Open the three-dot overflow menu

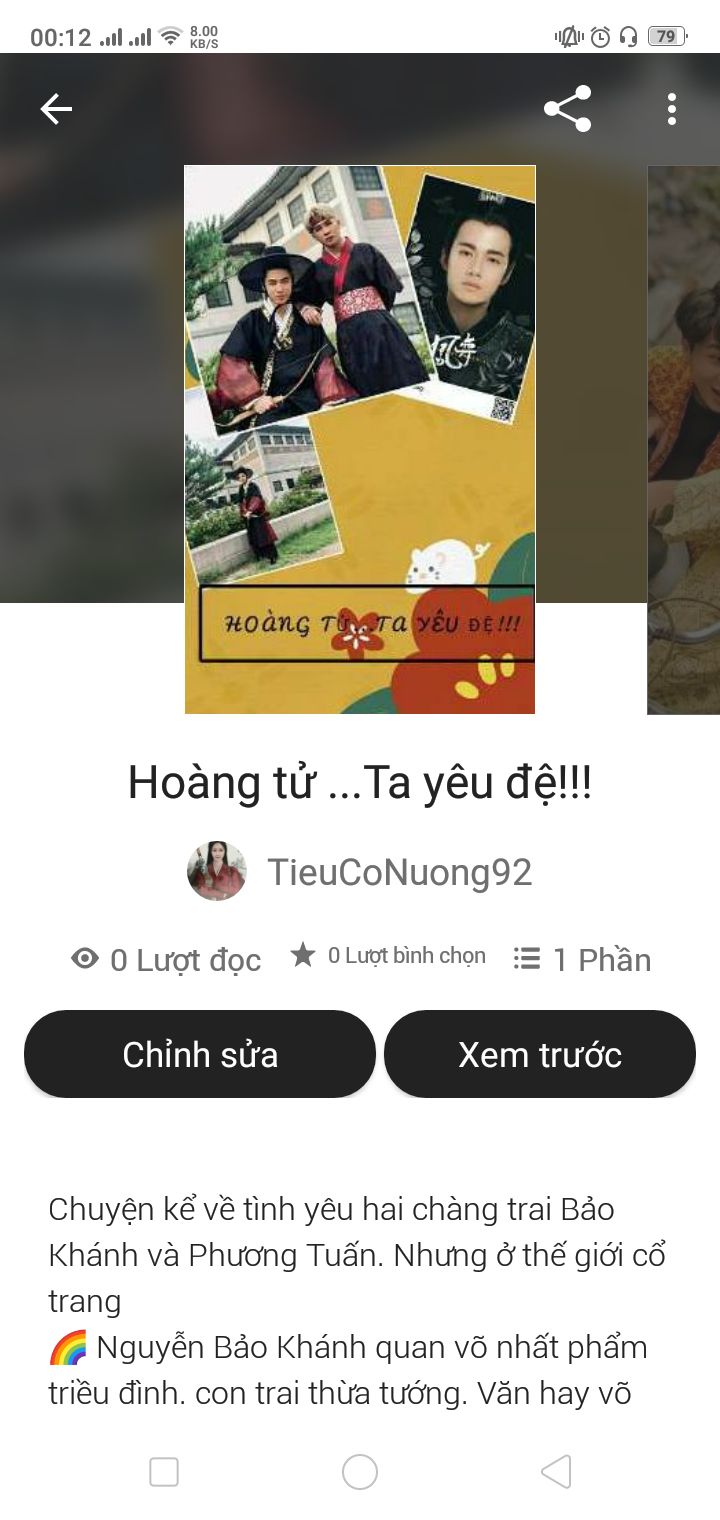pos(671,109)
